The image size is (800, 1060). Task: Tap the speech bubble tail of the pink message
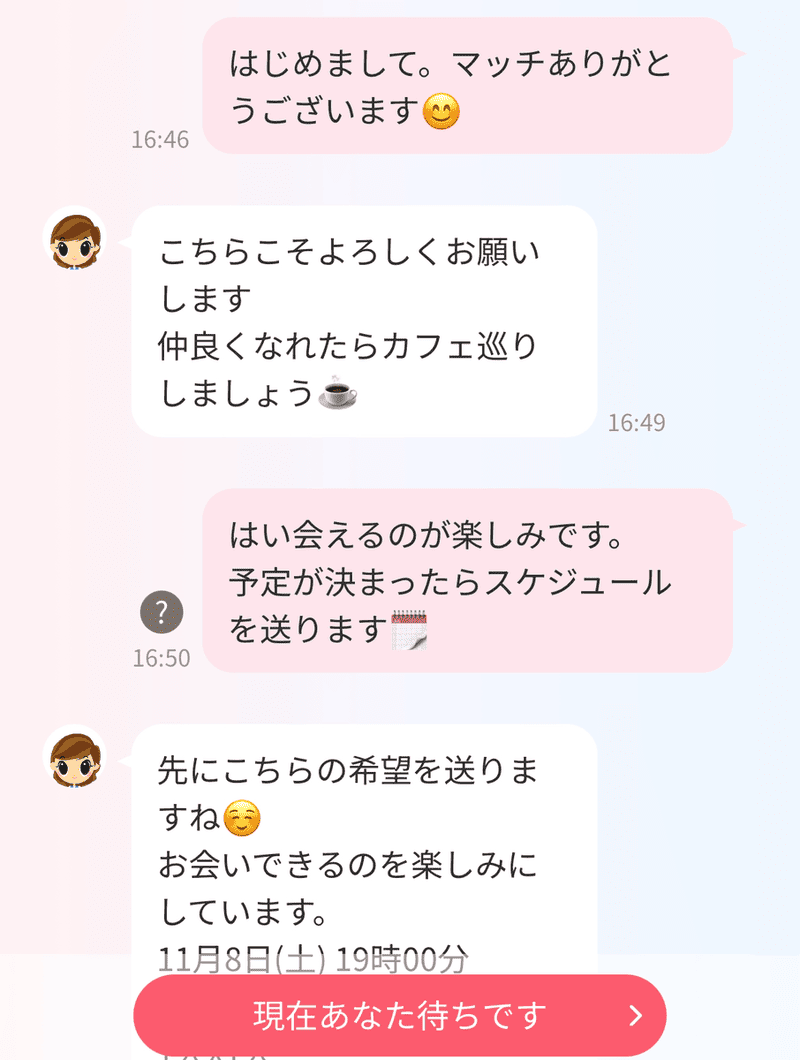[x=740, y=55]
